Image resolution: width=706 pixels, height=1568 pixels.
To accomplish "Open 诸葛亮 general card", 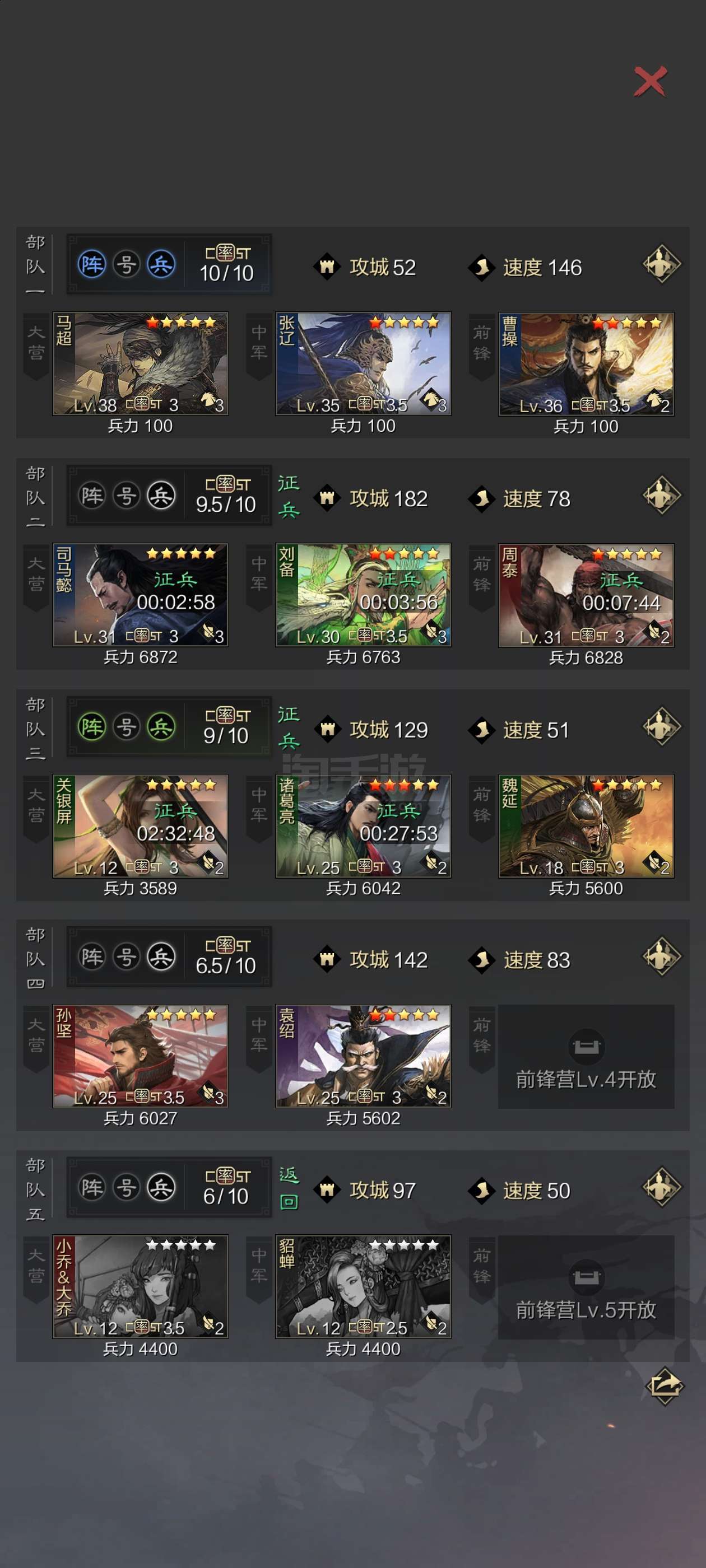I will click(363, 826).
